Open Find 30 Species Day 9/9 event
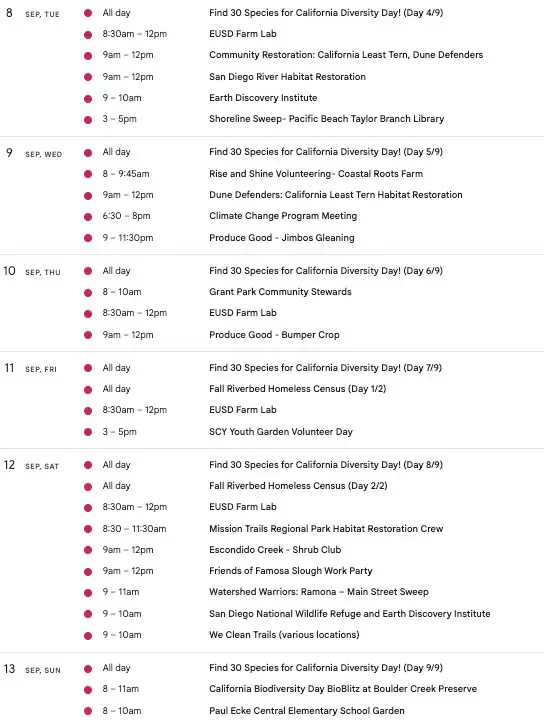 326,668
